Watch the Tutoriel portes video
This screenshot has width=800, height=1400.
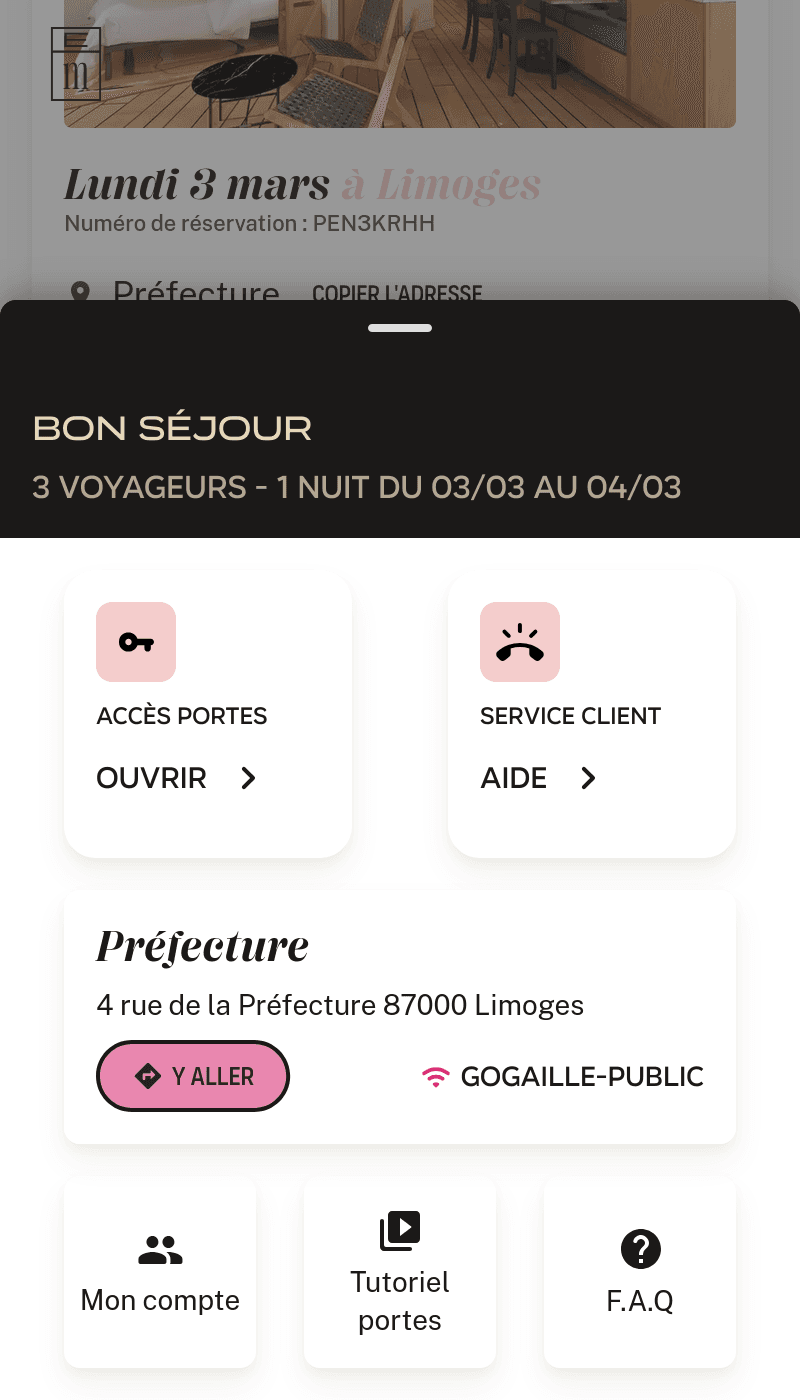coord(400,1272)
